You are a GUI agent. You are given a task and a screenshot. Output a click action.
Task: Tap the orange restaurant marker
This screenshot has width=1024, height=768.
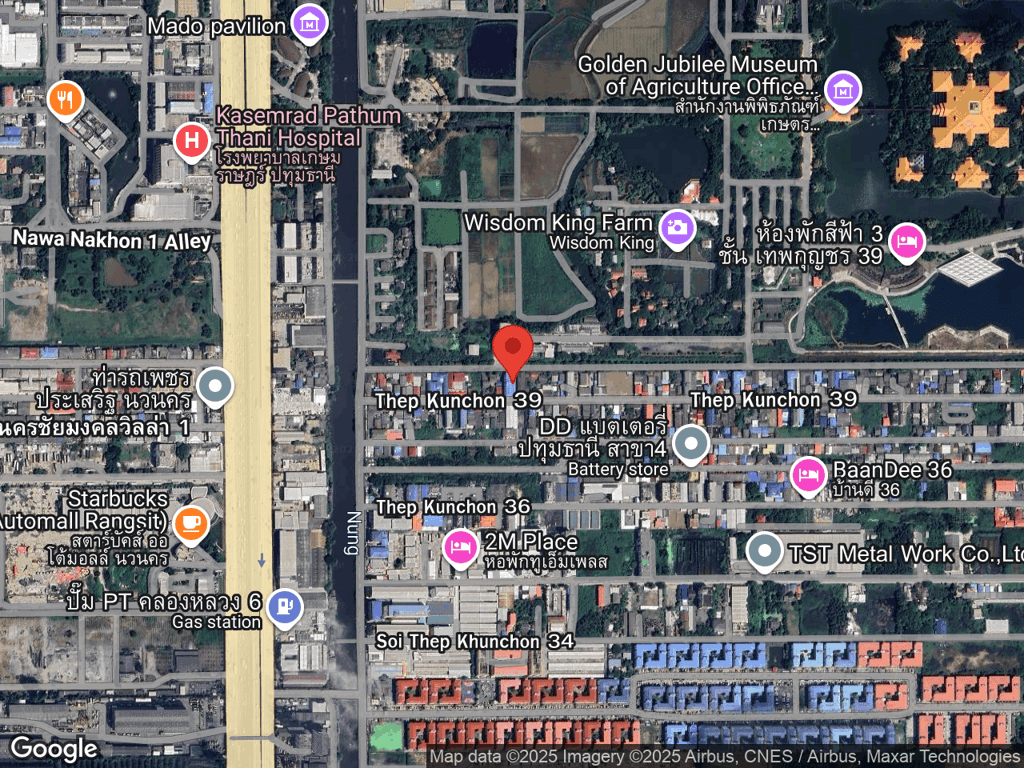[65, 99]
